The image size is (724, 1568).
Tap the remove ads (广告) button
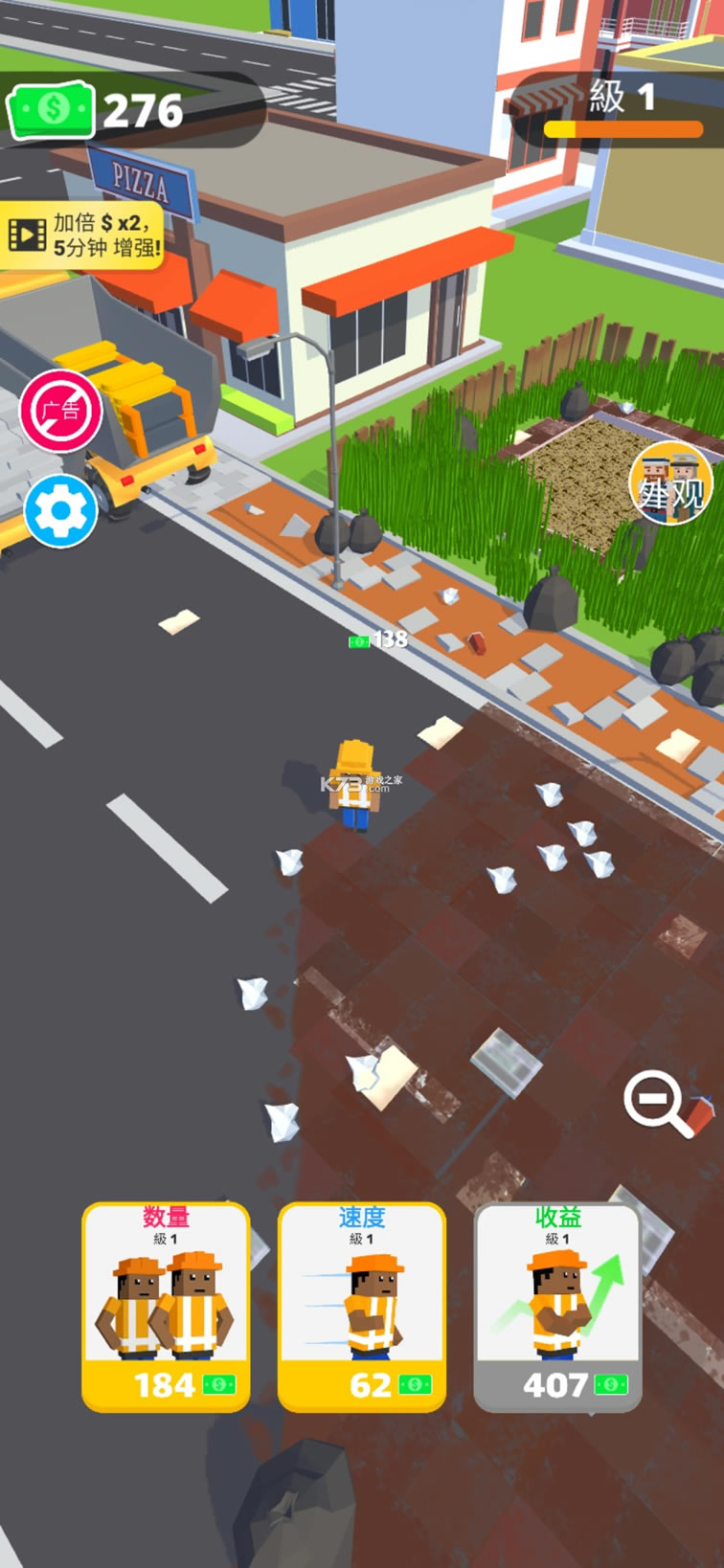pyautogui.click(x=60, y=411)
